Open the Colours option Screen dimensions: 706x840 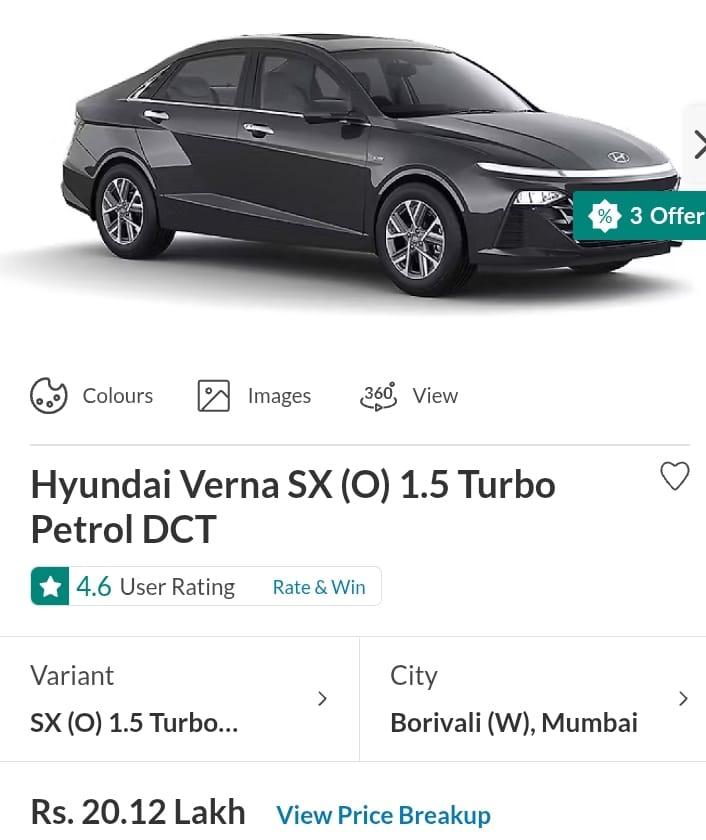[x=92, y=396]
